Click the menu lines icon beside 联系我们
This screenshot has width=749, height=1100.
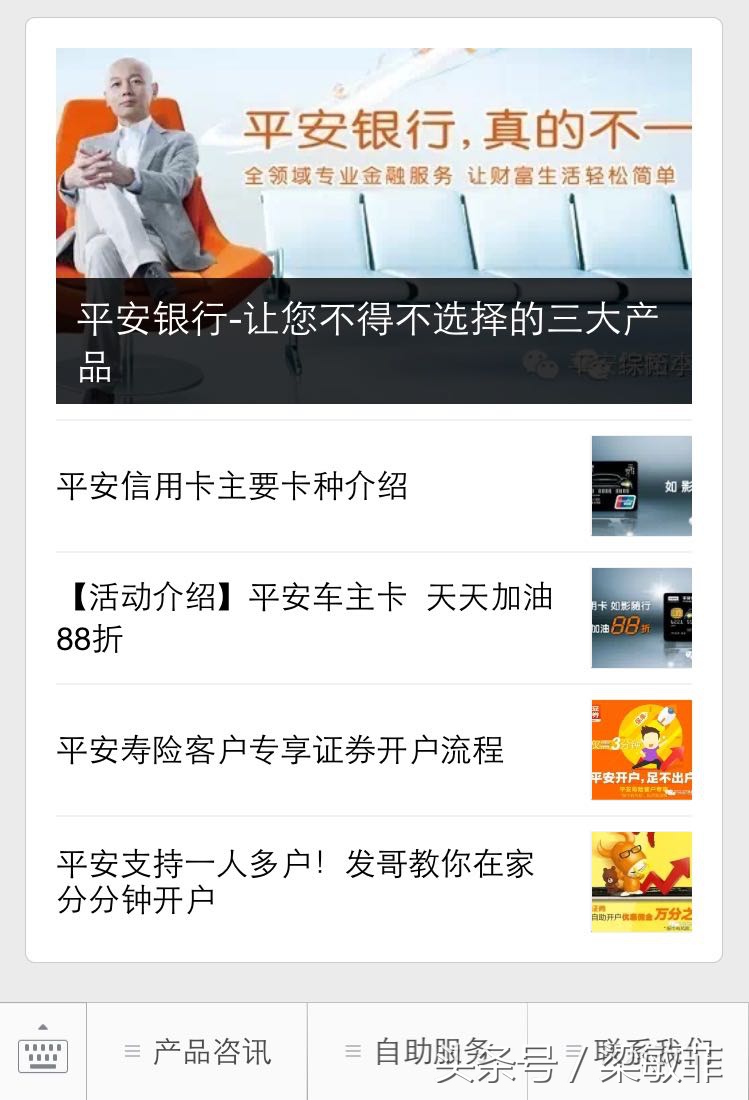pyautogui.click(x=571, y=1051)
